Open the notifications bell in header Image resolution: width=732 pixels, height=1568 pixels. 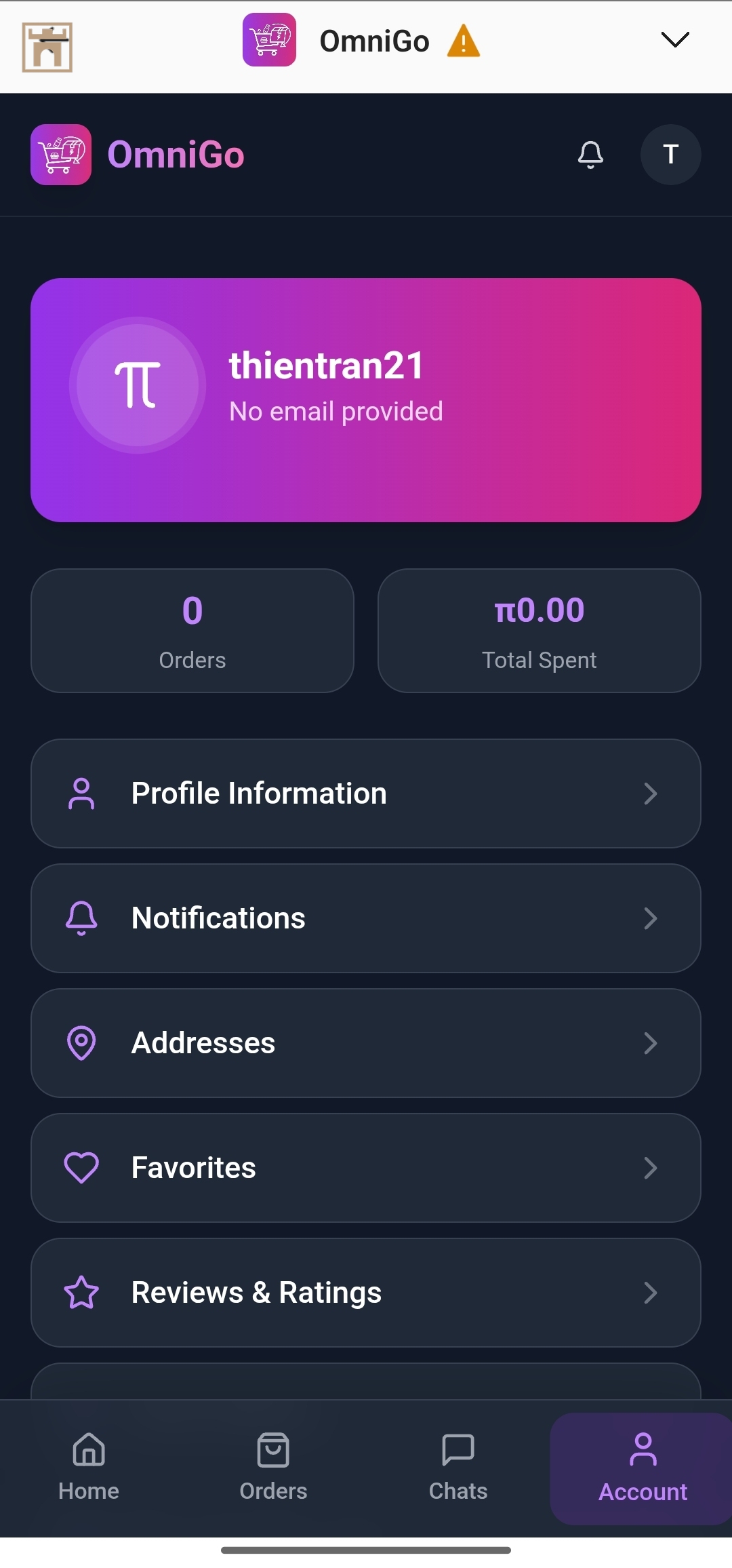[590, 155]
